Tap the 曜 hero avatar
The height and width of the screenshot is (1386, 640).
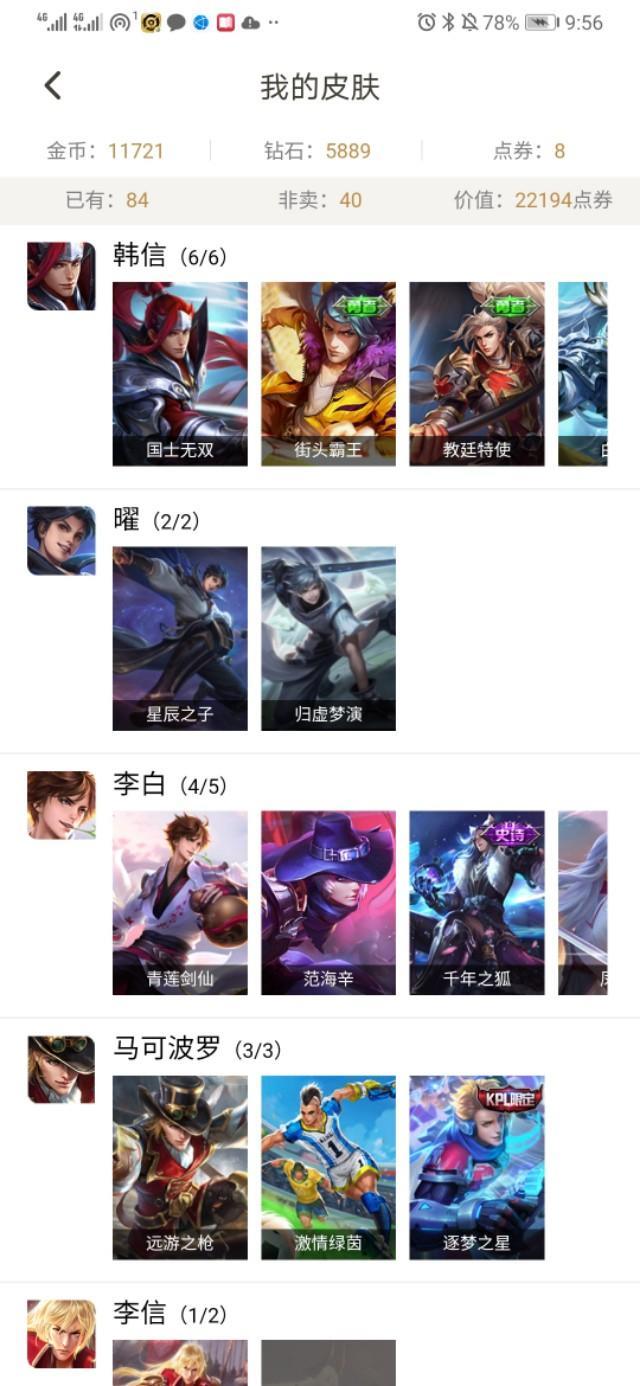point(61,540)
